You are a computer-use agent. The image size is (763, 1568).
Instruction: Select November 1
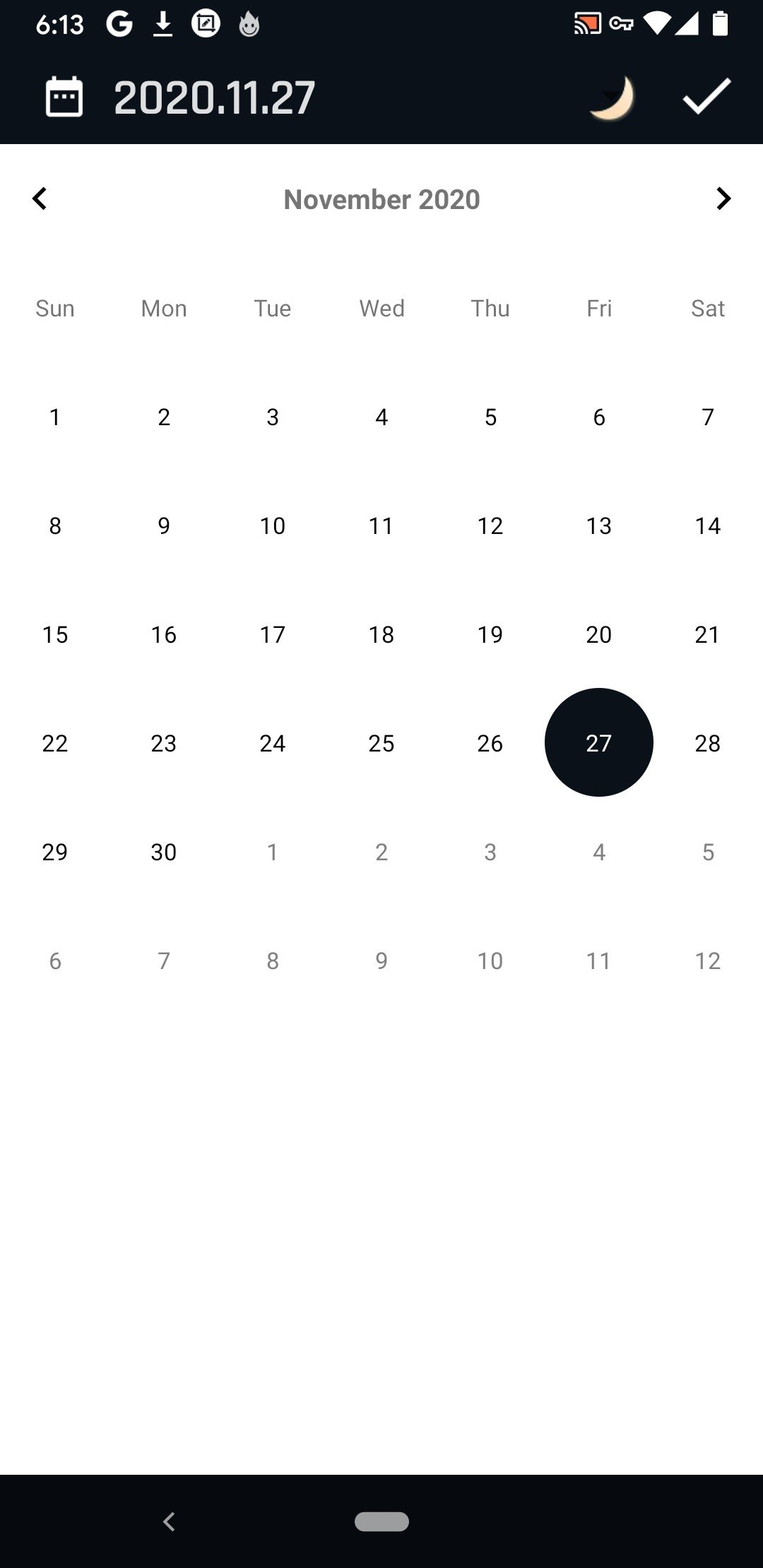coord(55,417)
